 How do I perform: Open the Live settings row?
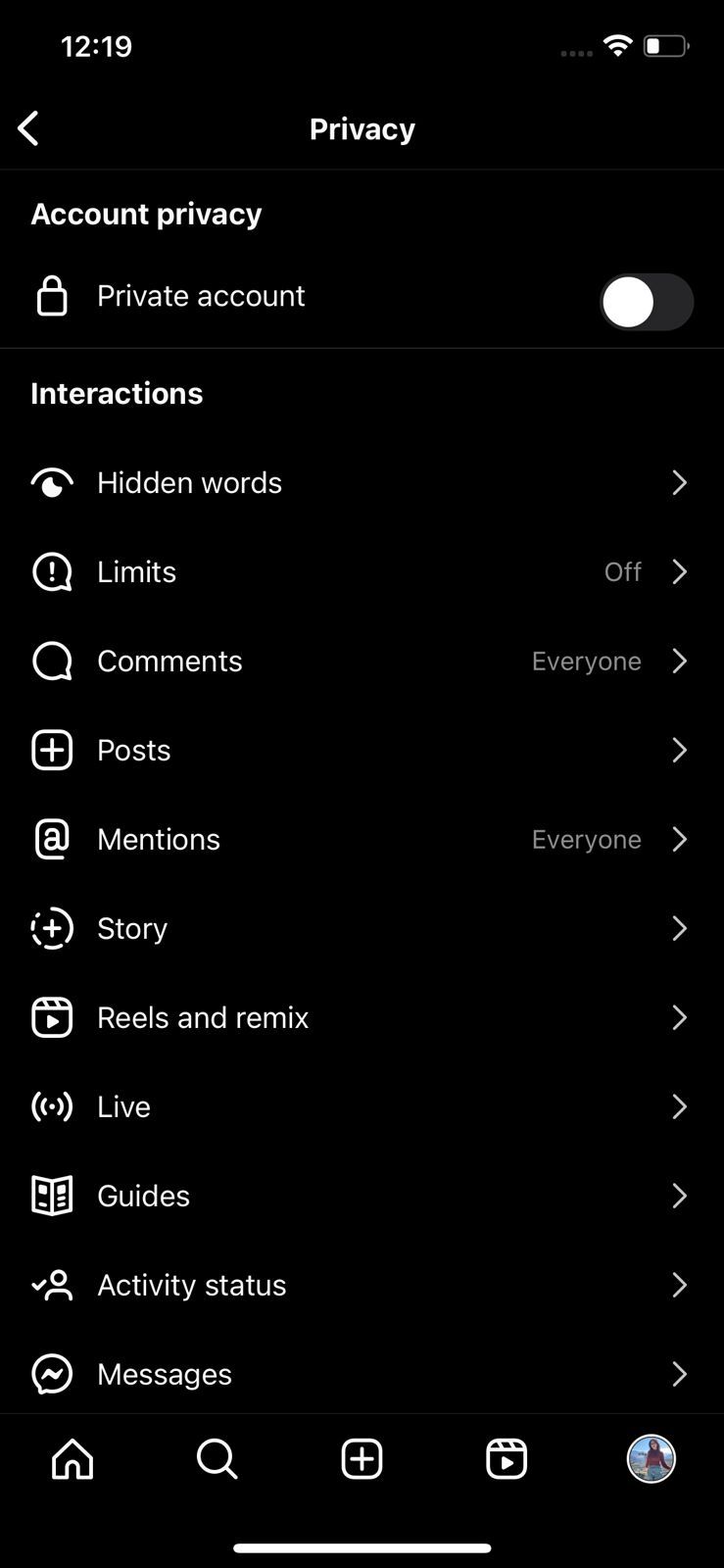click(362, 1106)
